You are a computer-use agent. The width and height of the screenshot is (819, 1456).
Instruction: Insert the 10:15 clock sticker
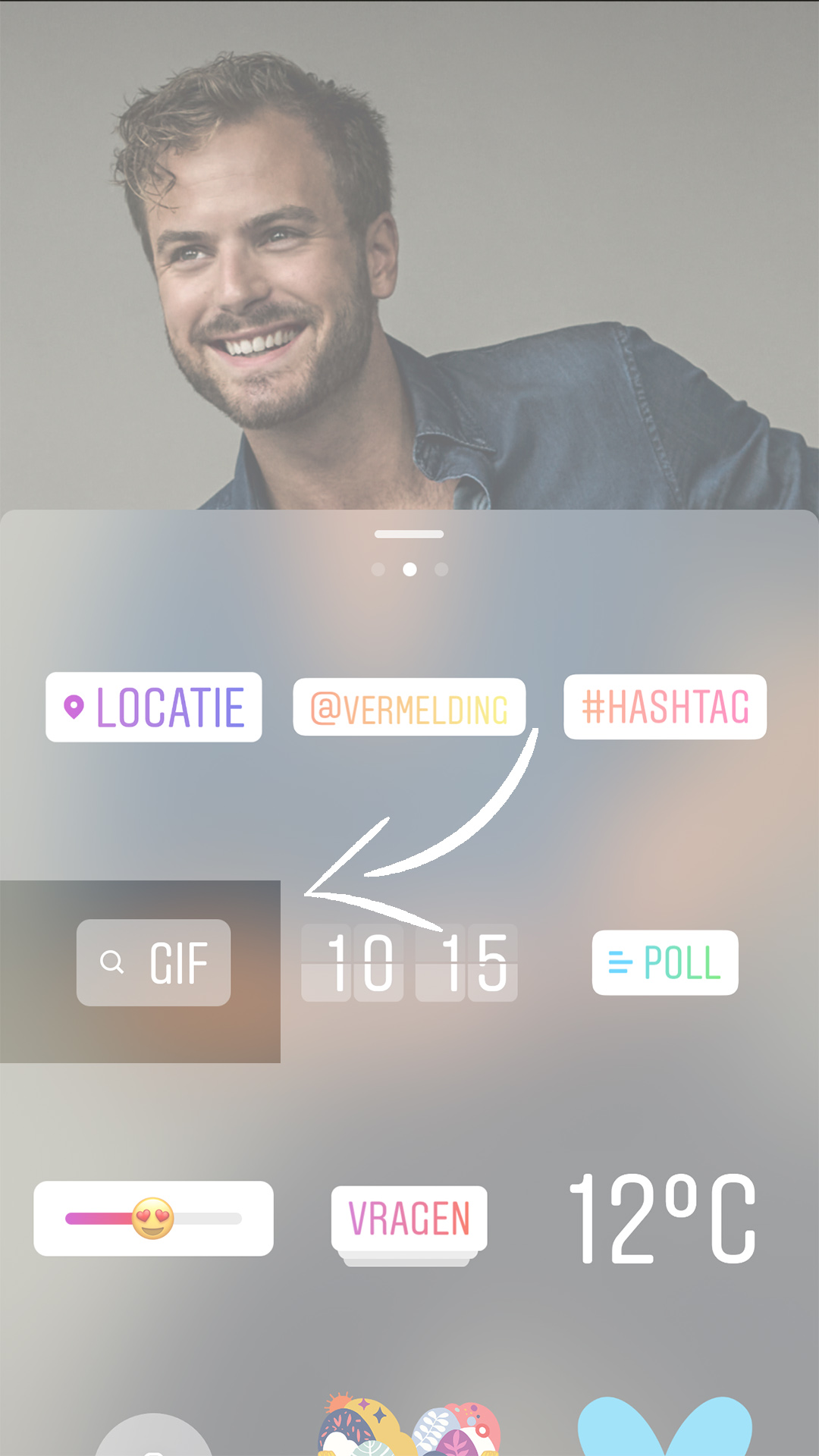click(x=409, y=962)
